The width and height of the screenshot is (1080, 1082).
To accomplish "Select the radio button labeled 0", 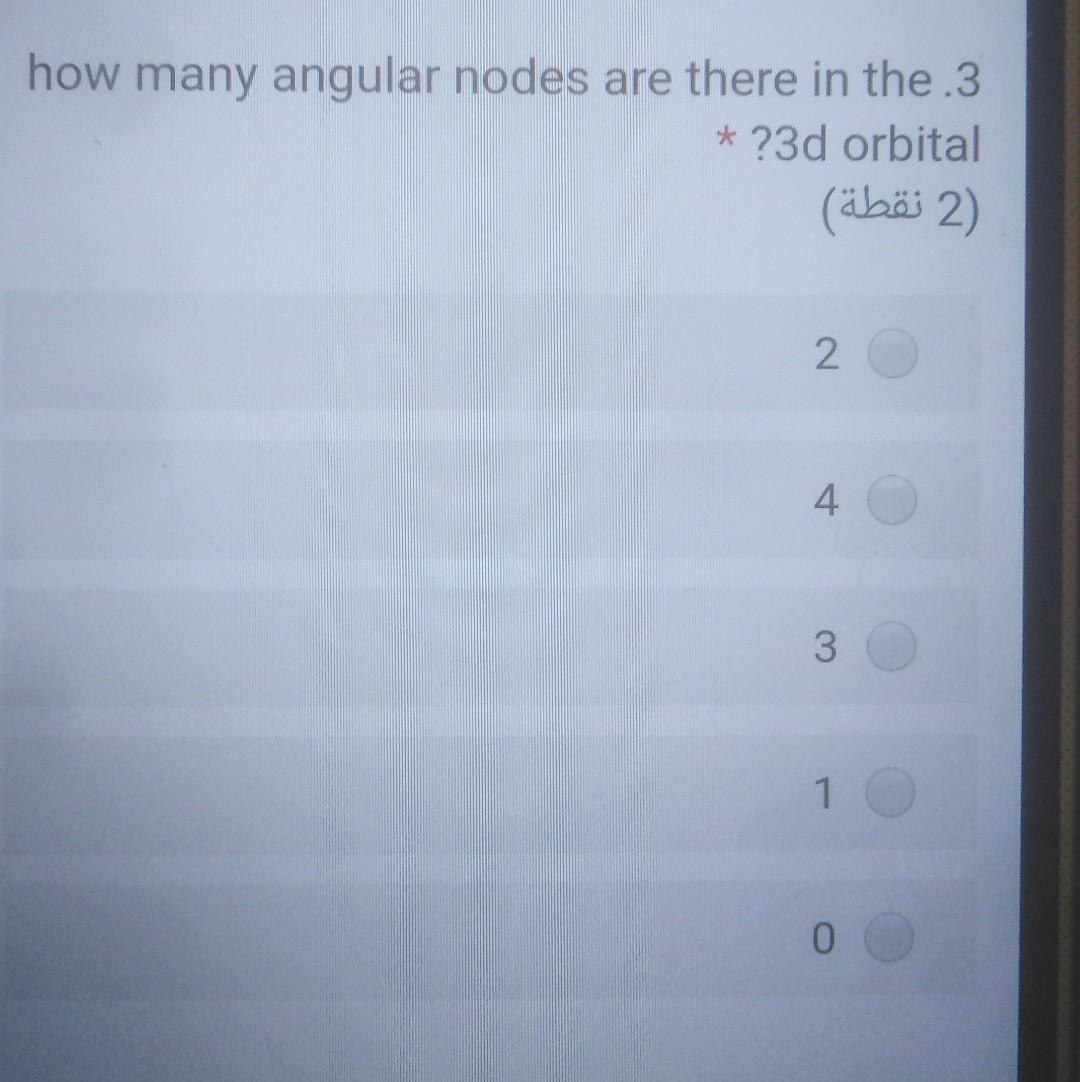I will coord(890,940).
